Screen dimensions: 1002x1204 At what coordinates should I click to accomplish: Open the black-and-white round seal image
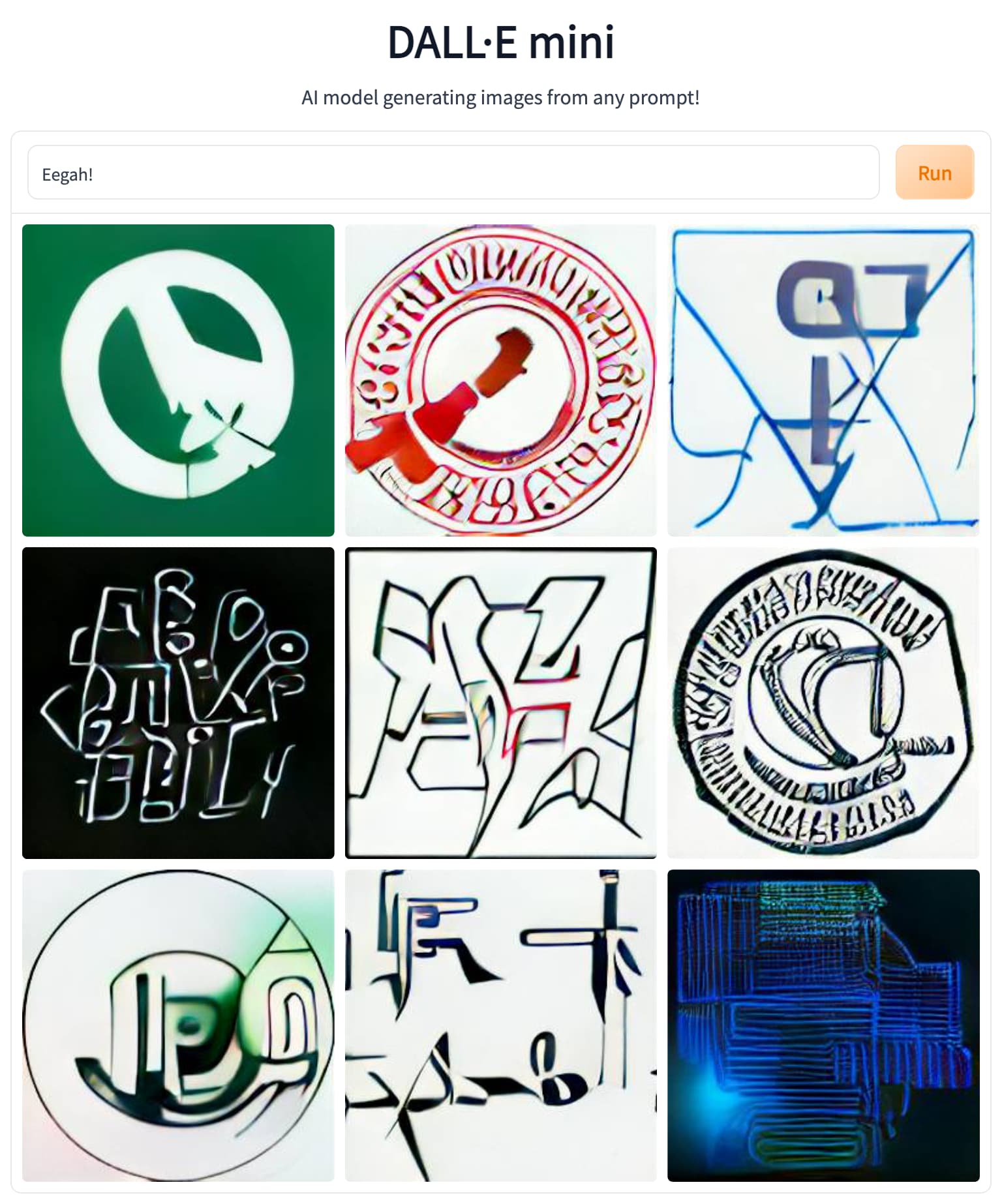click(823, 702)
